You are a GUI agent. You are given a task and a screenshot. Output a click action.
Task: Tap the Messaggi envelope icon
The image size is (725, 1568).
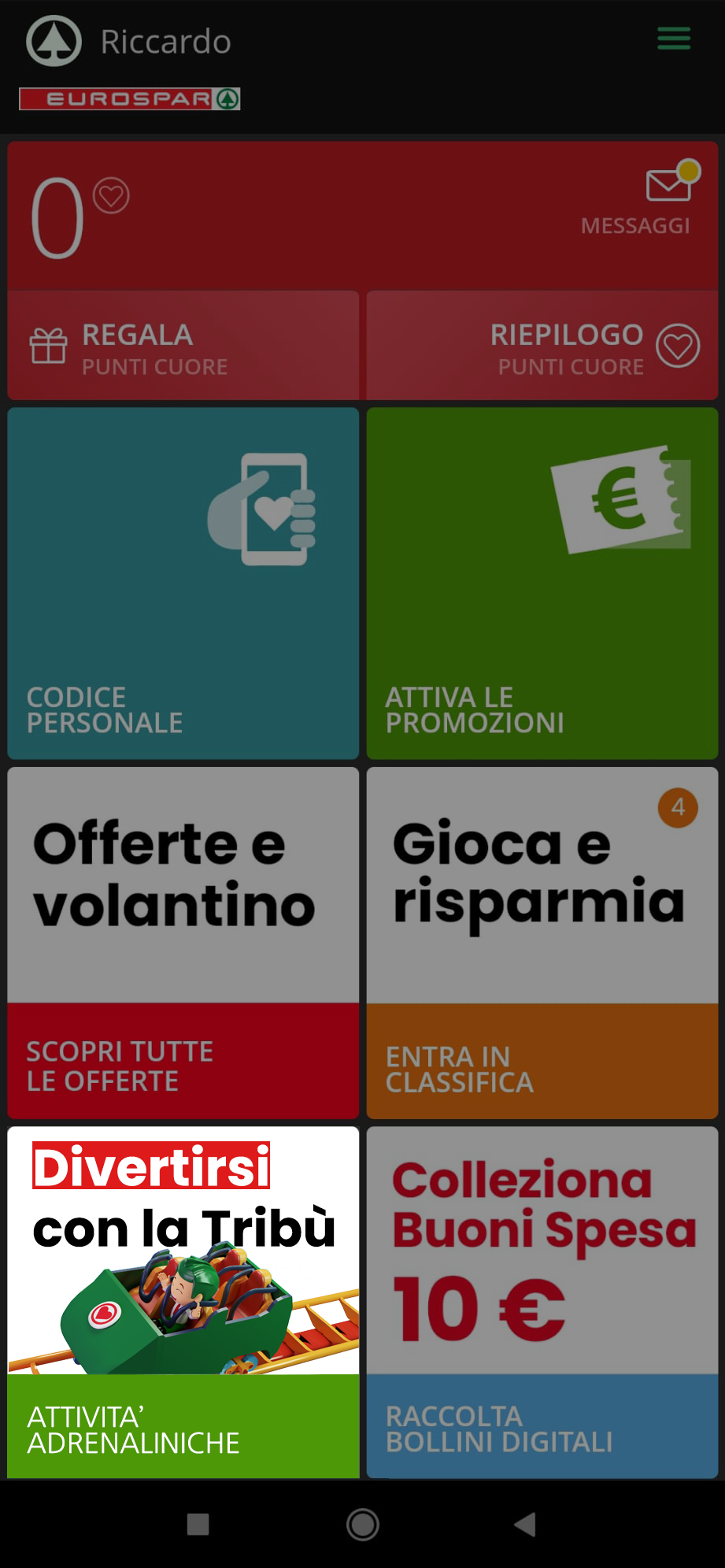coord(668,187)
